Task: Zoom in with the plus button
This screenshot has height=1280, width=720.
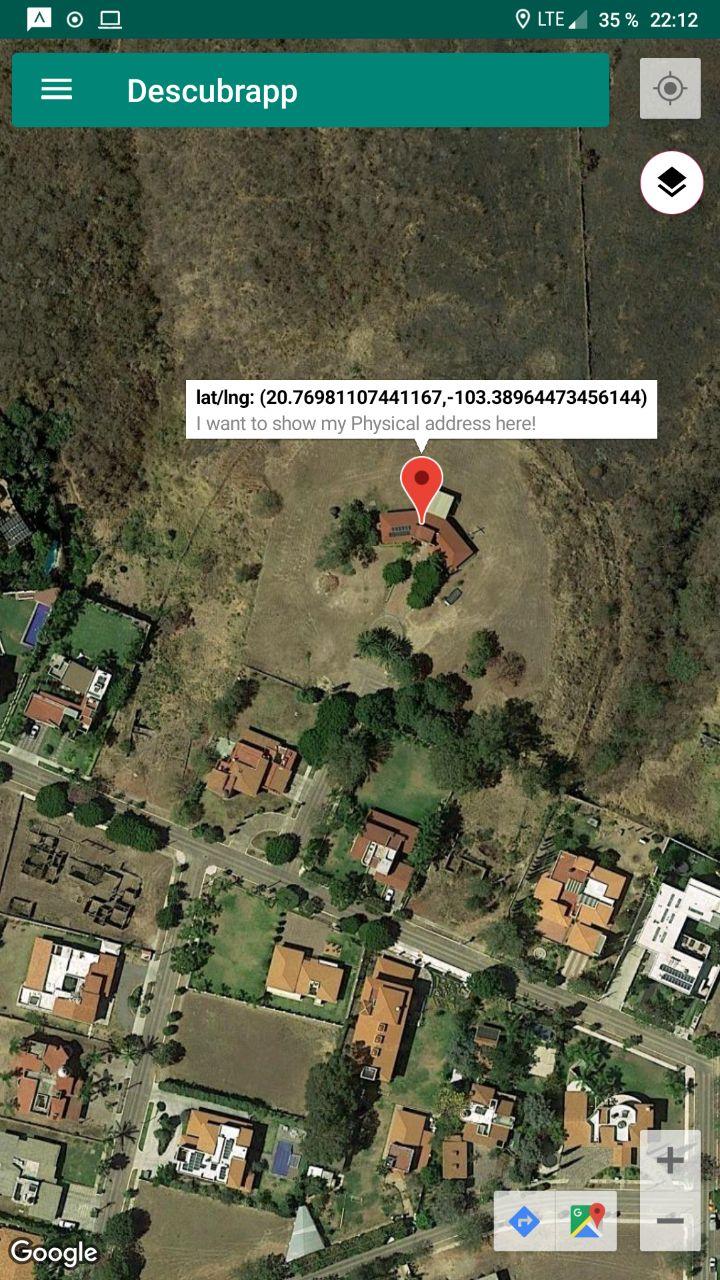Action: [670, 1160]
